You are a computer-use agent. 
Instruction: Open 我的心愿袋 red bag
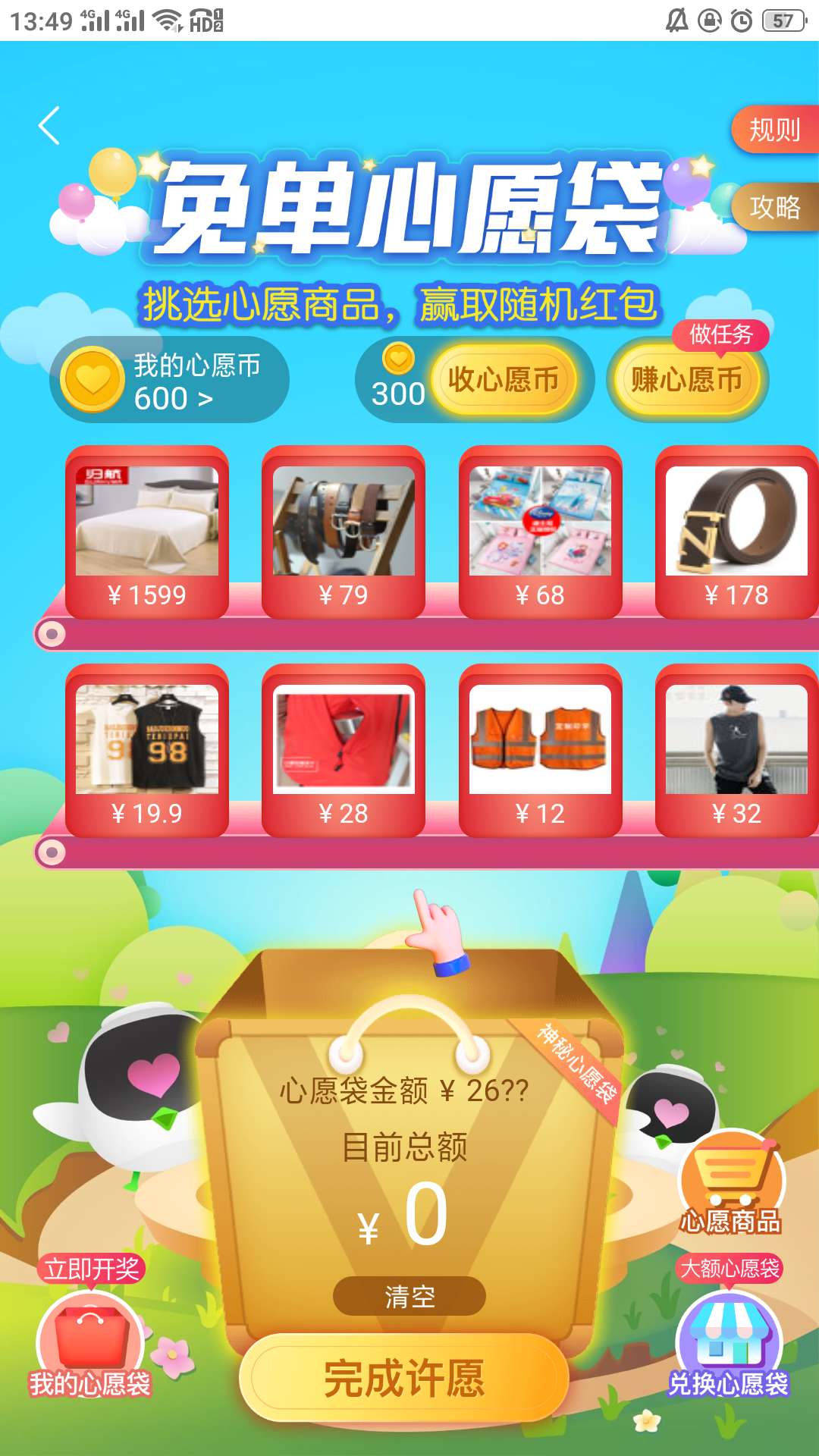tap(90, 1342)
